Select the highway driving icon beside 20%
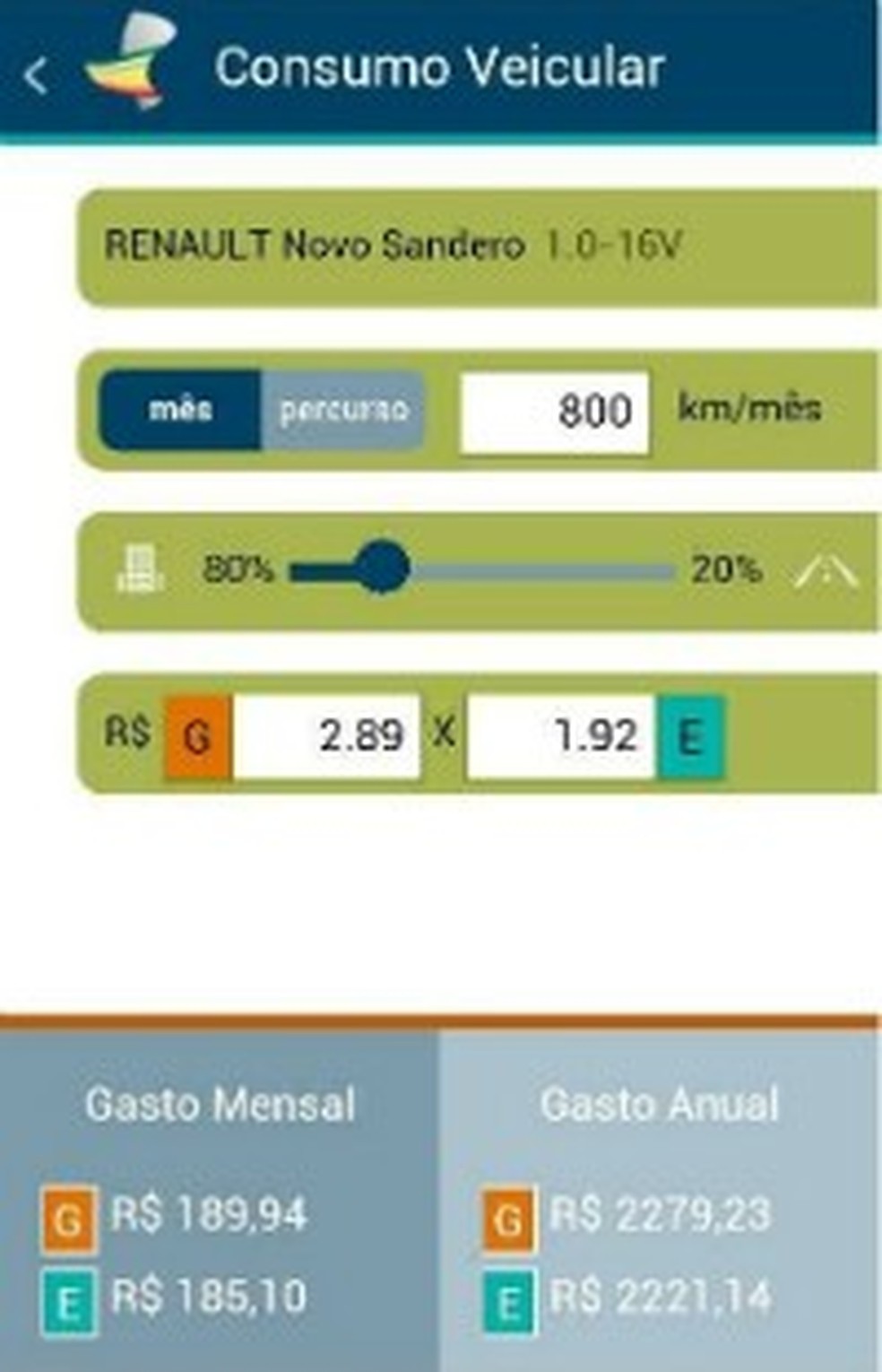 click(x=834, y=567)
